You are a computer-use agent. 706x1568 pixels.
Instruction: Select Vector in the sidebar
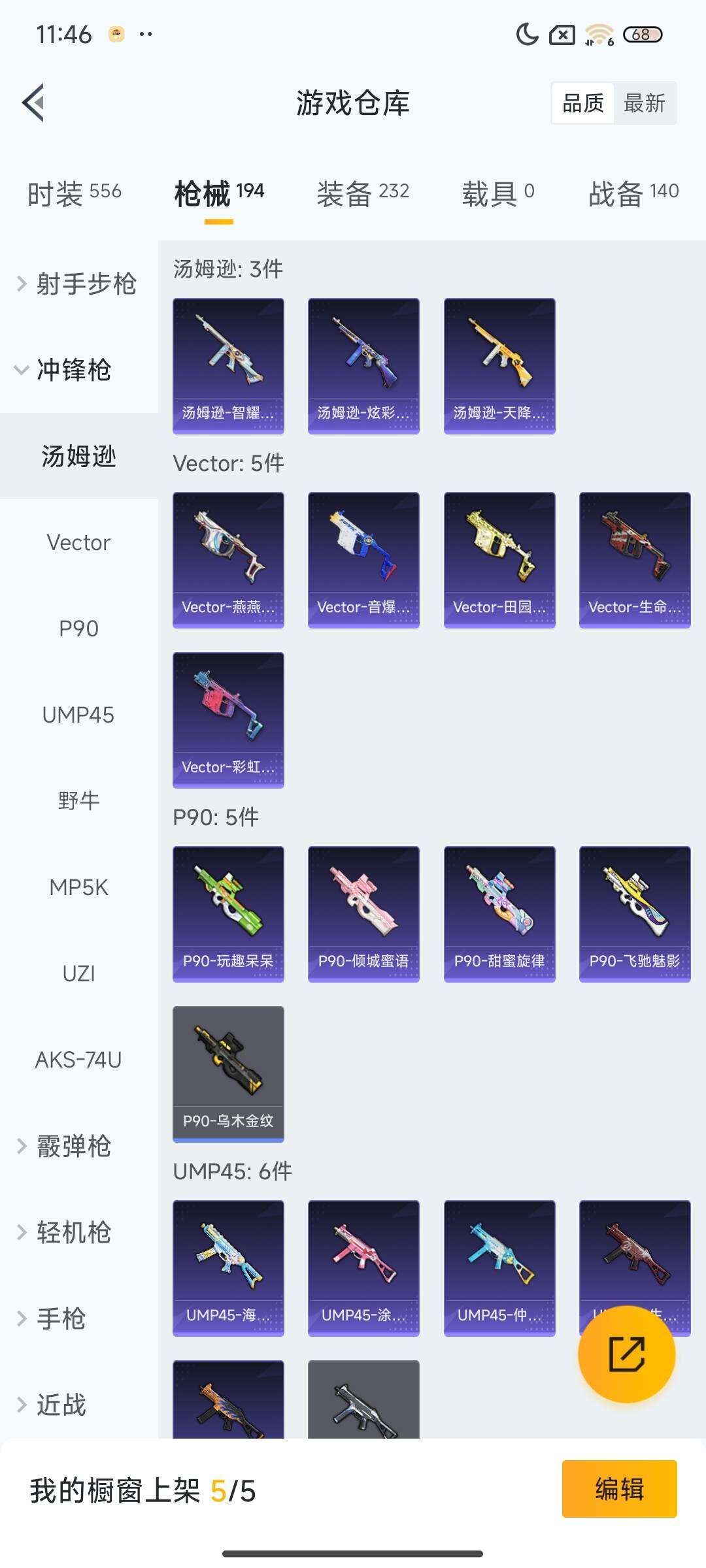pyautogui.click(x=78, y=542)
